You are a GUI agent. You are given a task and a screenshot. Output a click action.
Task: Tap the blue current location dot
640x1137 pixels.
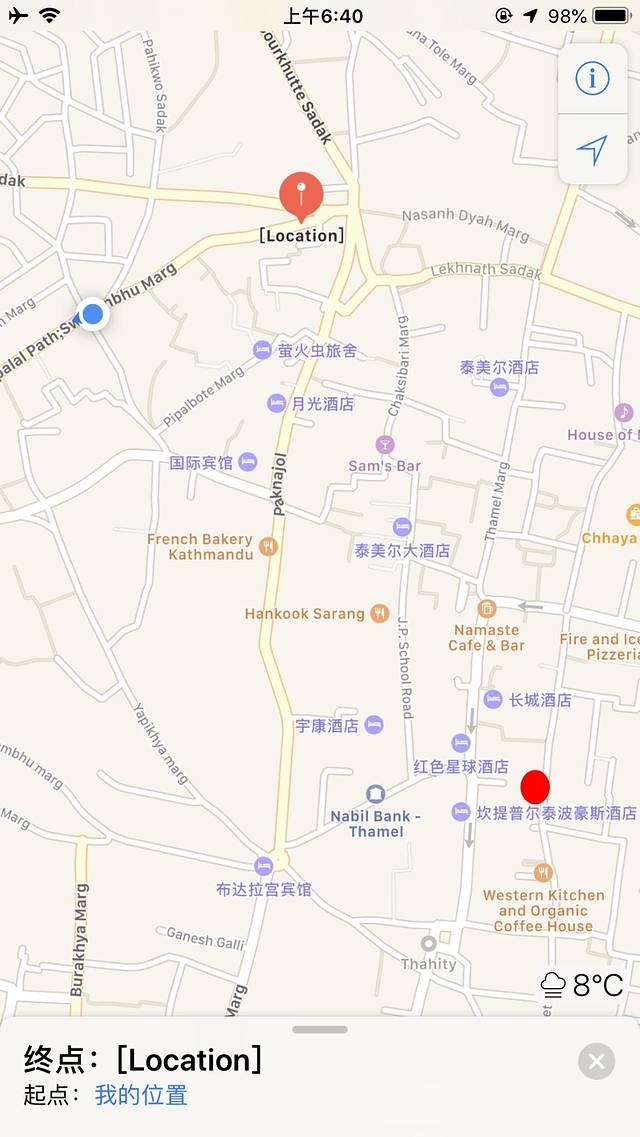pyautogui.click(x=93, y=315)
